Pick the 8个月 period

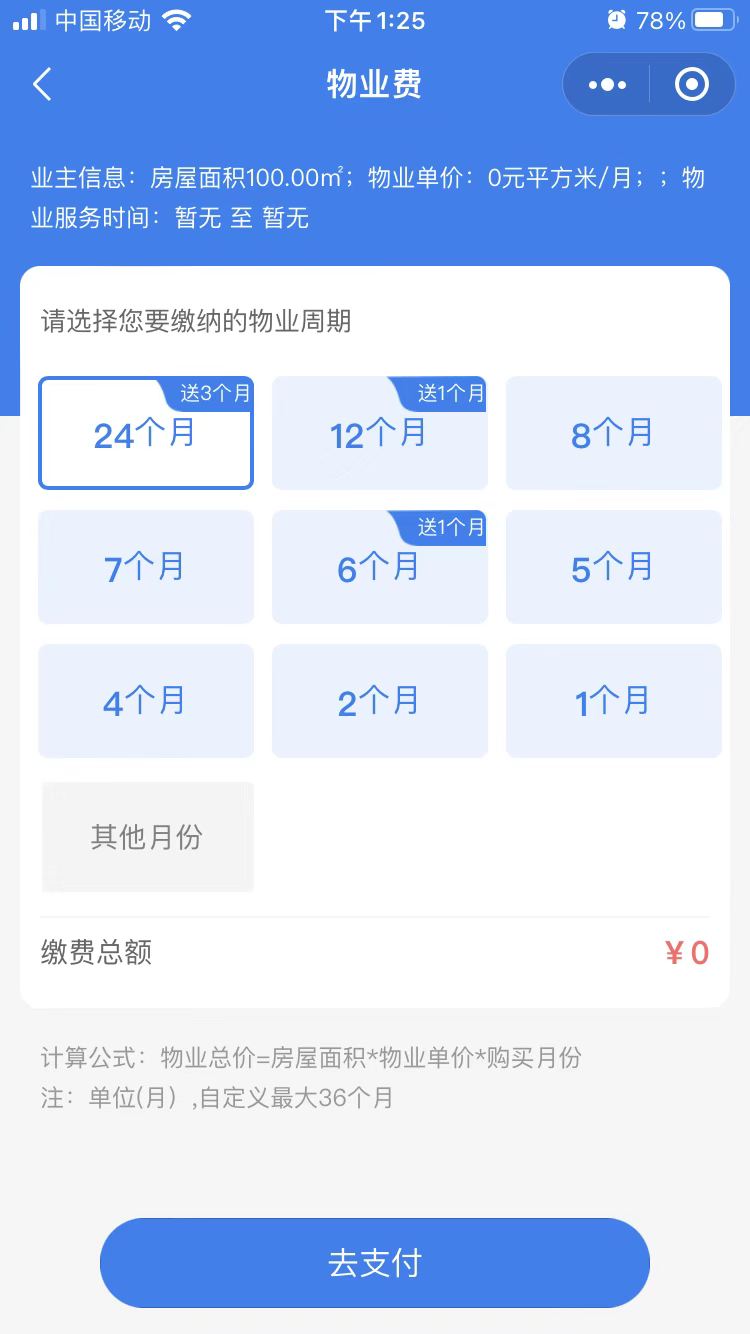click(613, 433)
